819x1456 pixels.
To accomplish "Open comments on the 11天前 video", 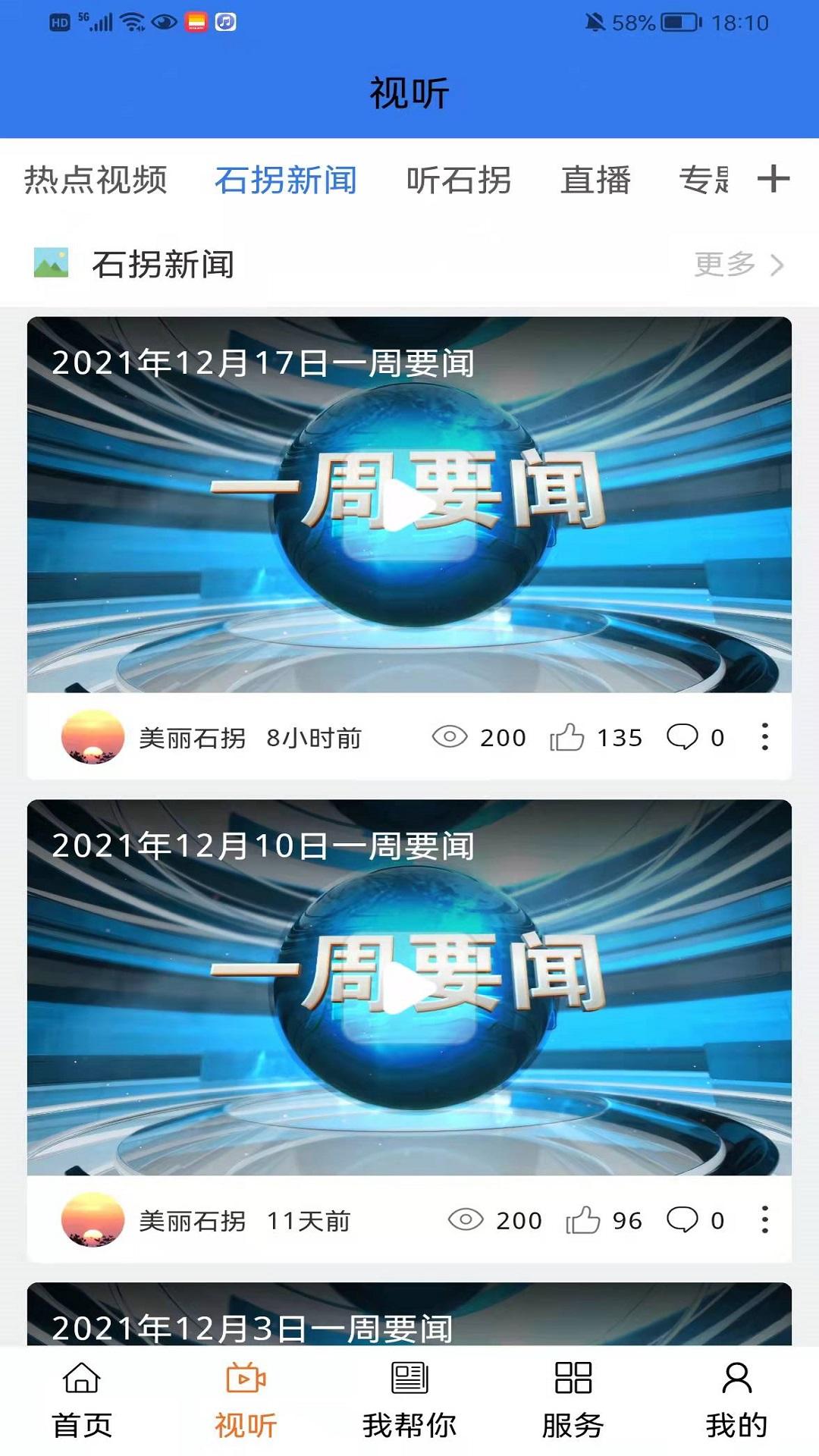I will pyautogui.click(x=682, y=1220).
